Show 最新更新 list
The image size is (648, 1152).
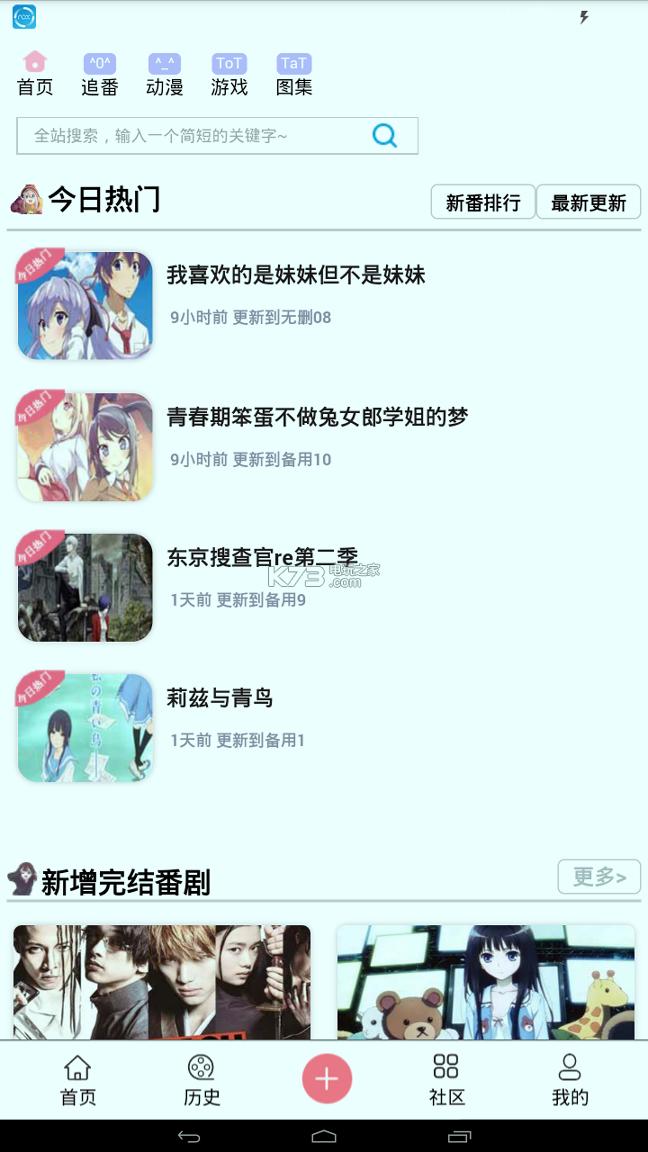pos(588,202)
